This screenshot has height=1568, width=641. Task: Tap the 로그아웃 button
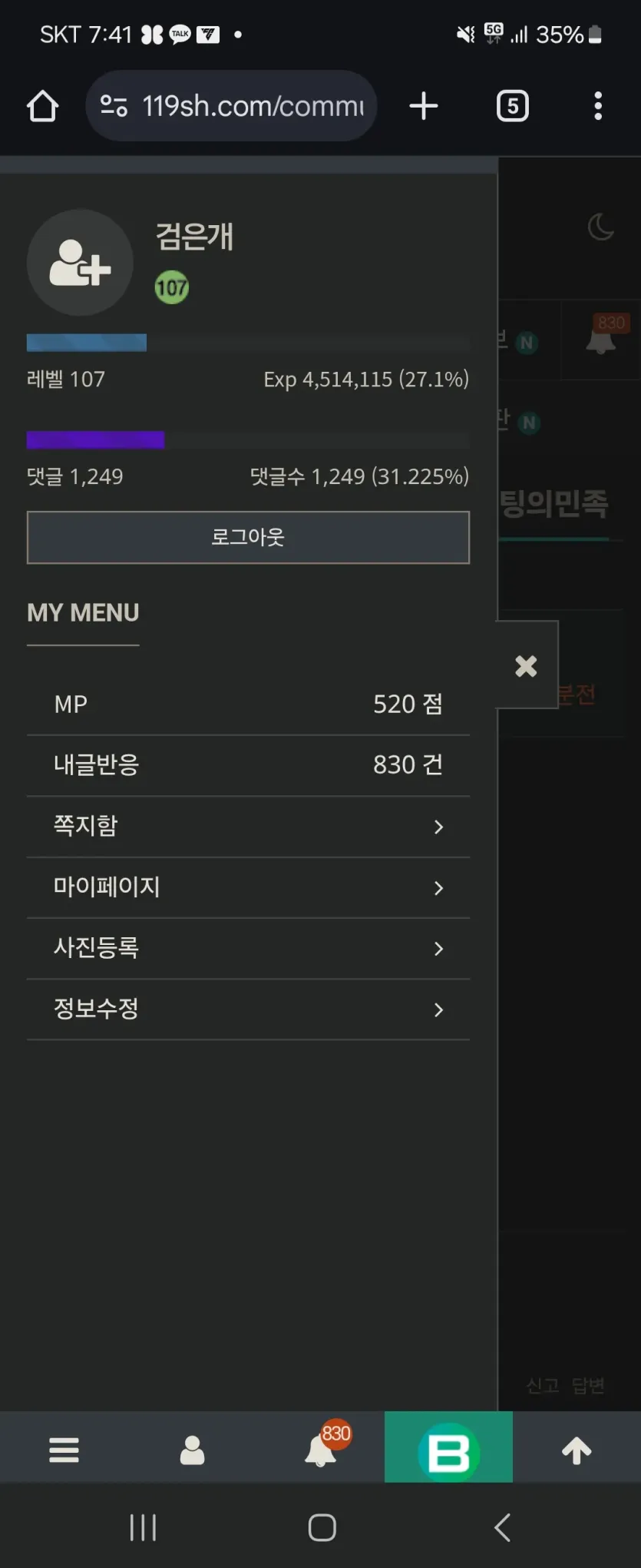248,537
